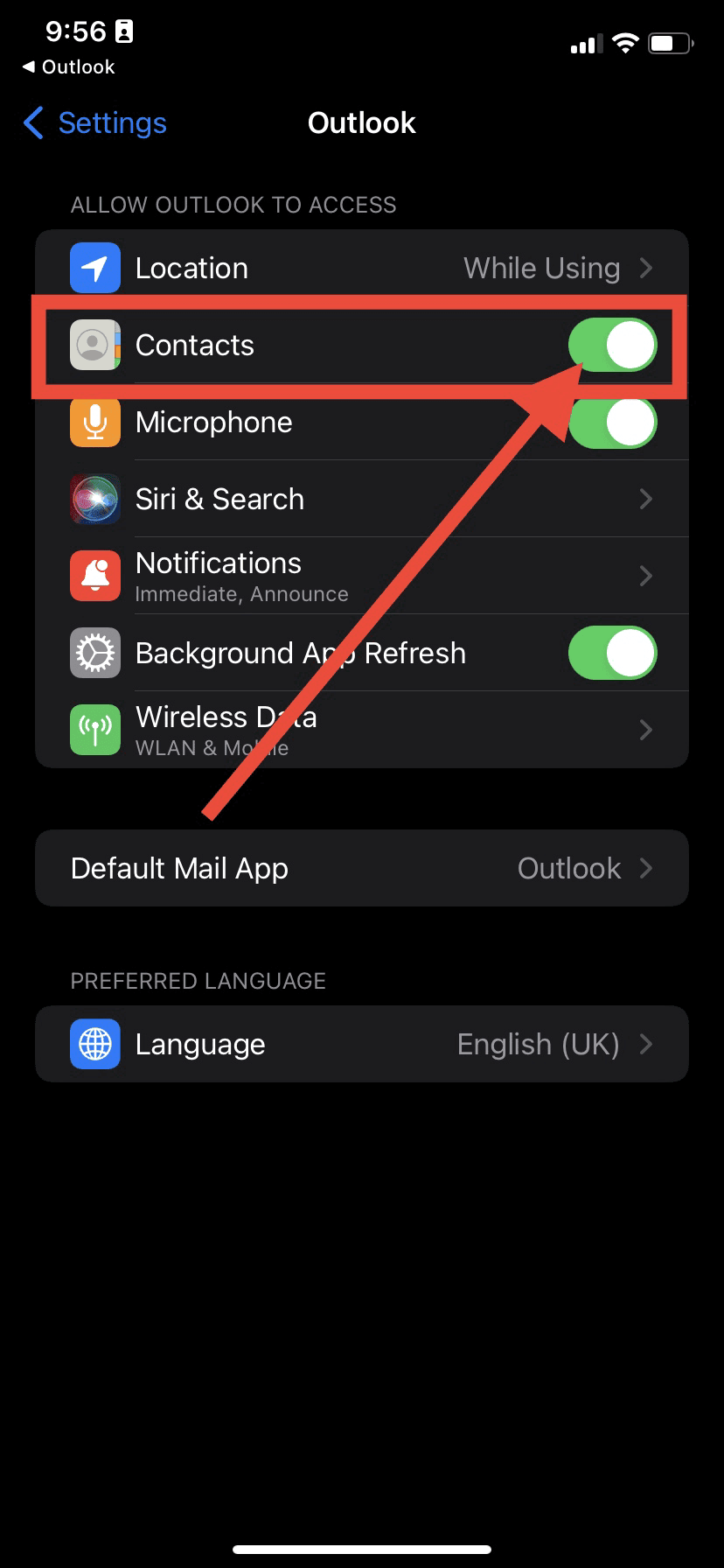Toggle Background App Refresh off
The width and height of the screenshot is (724, 1568).
pos(612,654)
